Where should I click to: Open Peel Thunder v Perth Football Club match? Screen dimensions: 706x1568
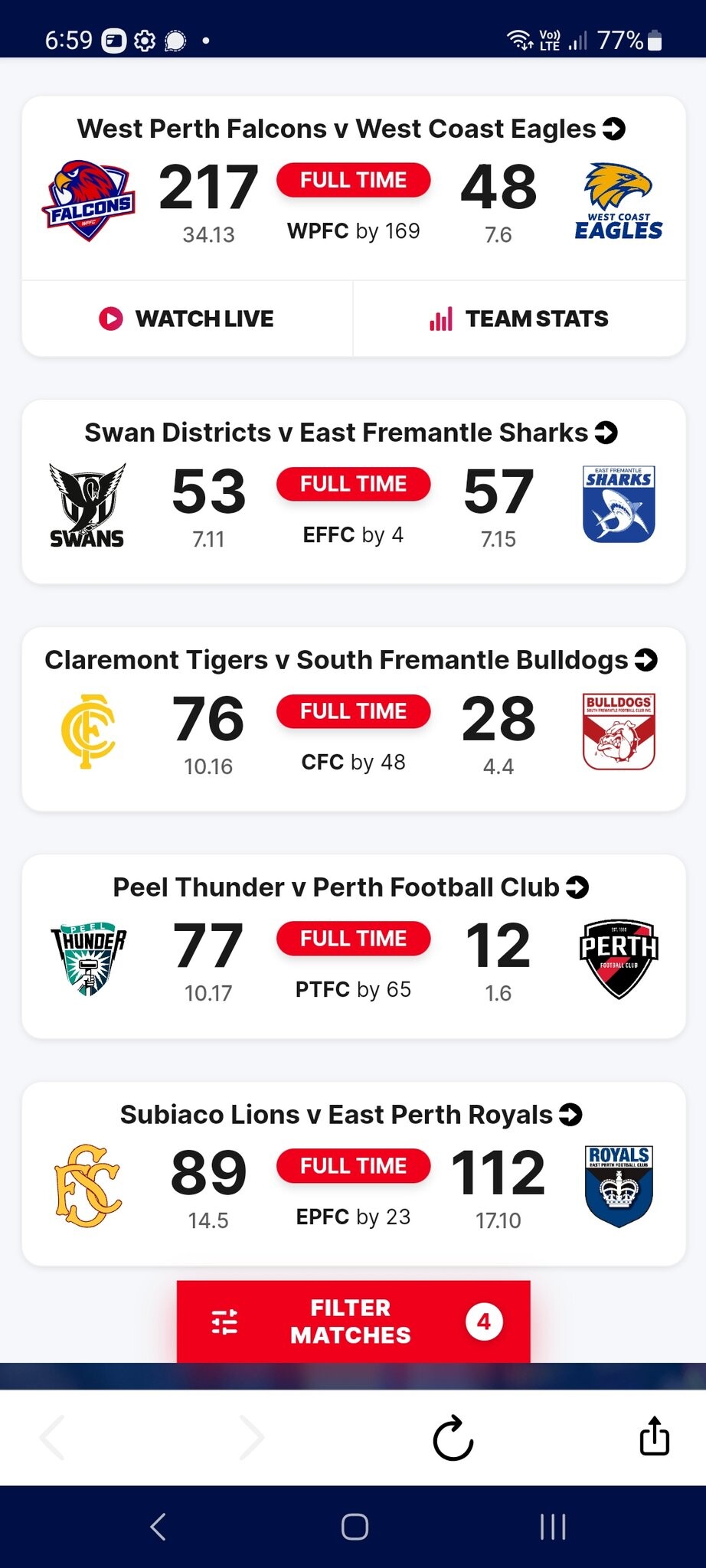point(351,887)
